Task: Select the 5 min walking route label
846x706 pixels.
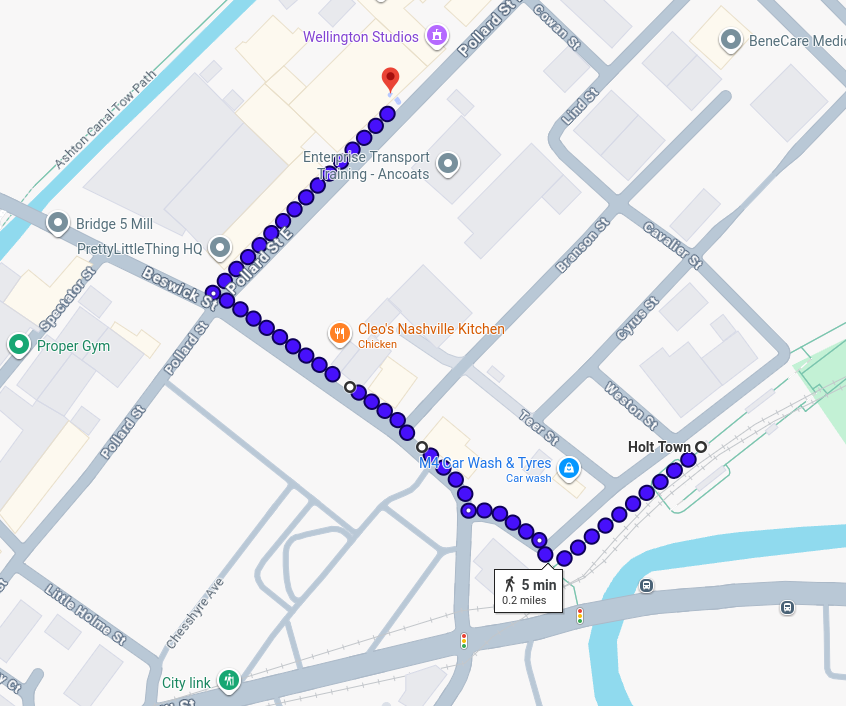Action: [529, 590]
